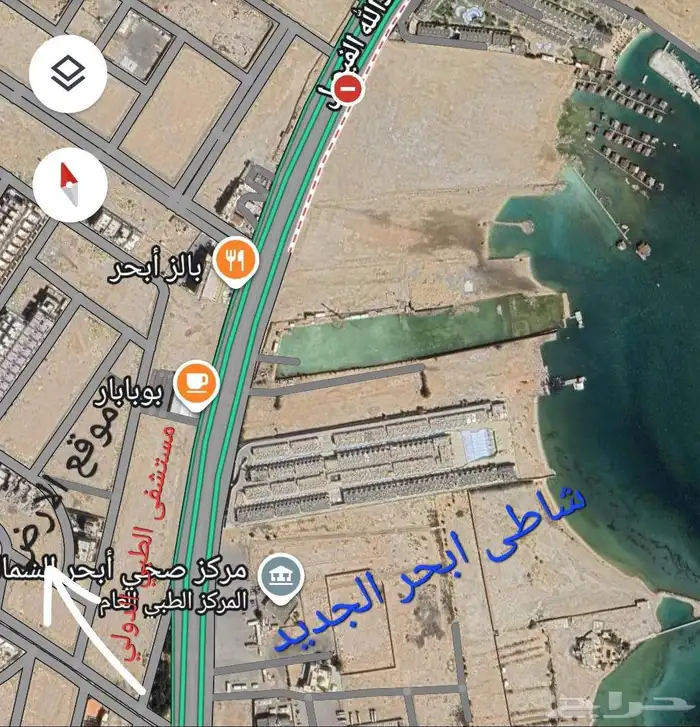Open the مركز صحي أبحر health center marker
This screenshot has width=700, height=727.
[x=281, y=577]
